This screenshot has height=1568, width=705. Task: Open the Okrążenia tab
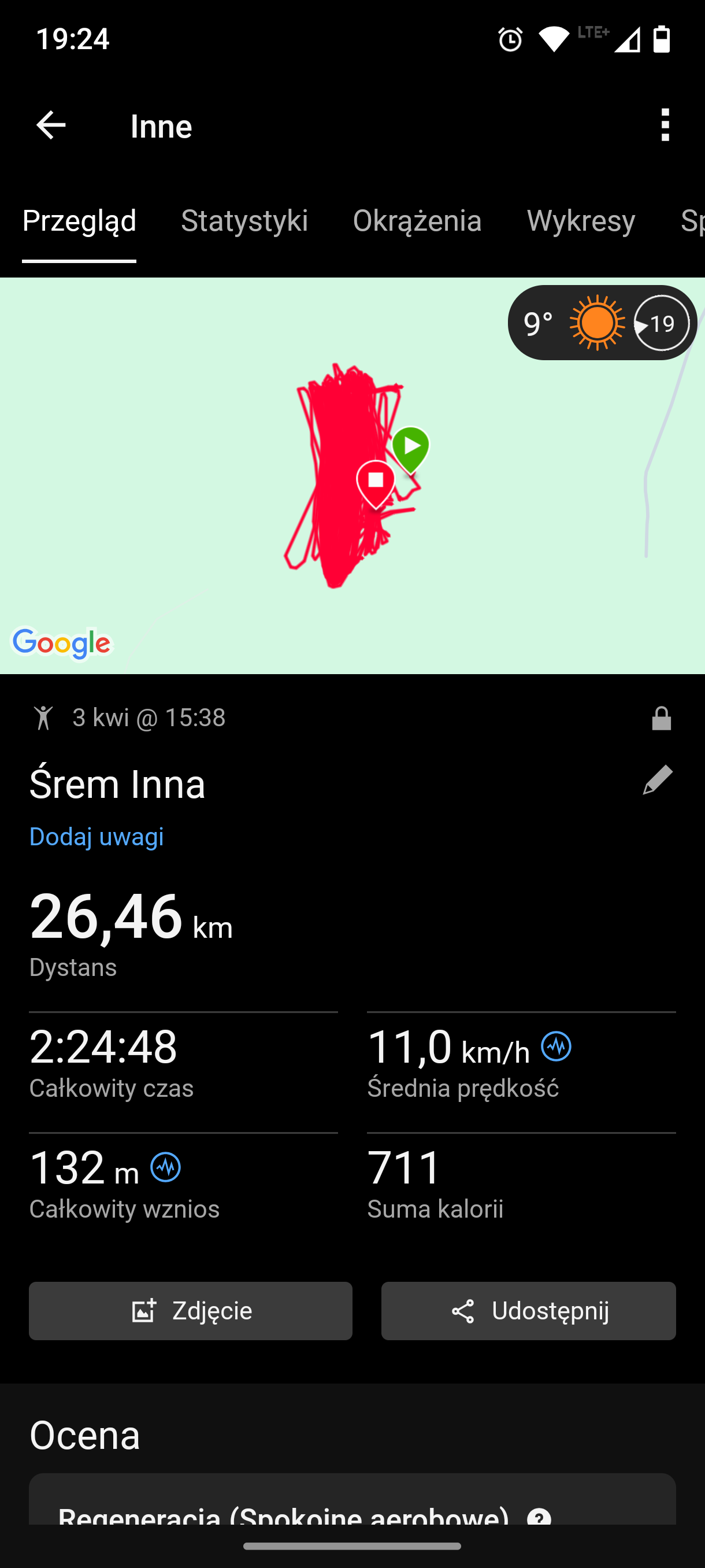pyautogui.click(x=418, y=221)
